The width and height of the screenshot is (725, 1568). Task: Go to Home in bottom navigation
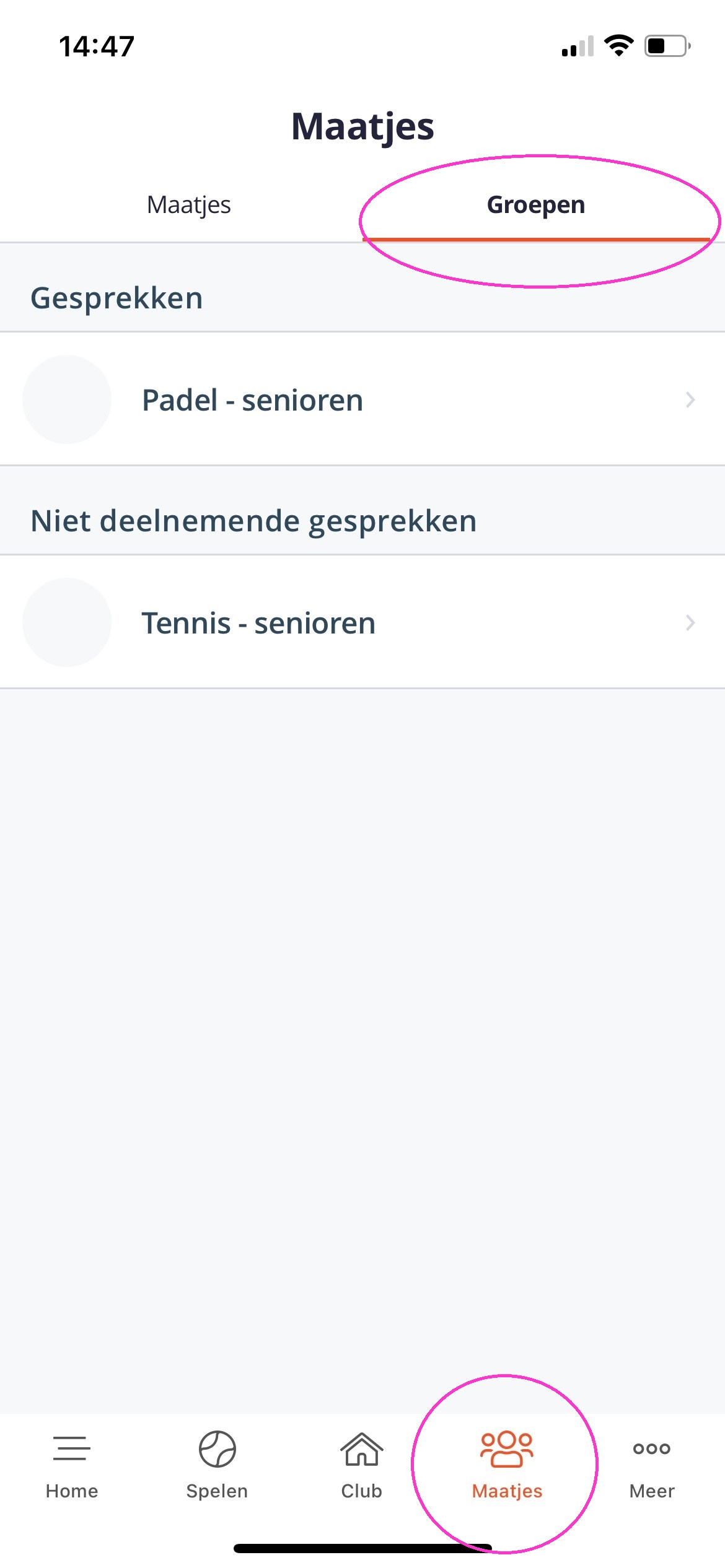(72, 1465)
